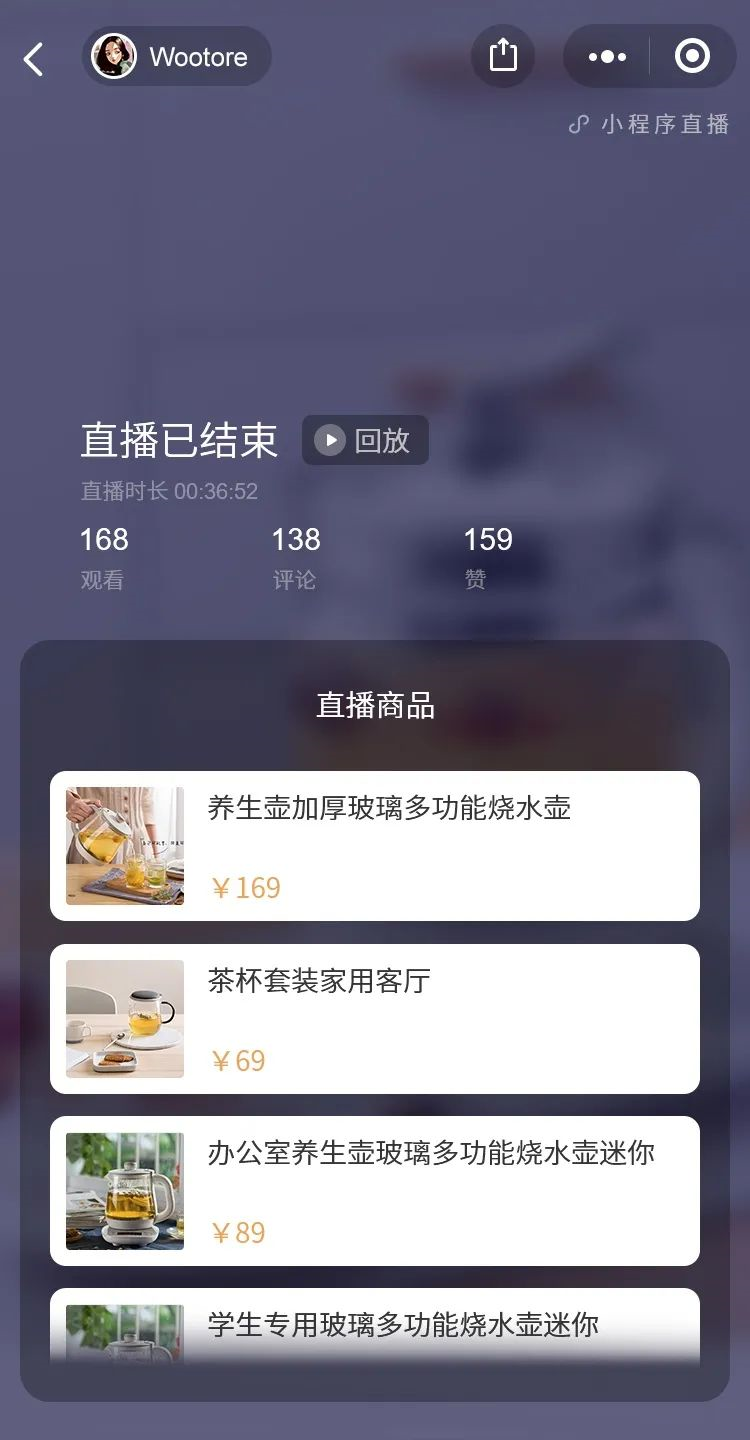This screenshot has height=1440, width=750.
Task: Close the mini program with the circle button
Action: point(692,57)
